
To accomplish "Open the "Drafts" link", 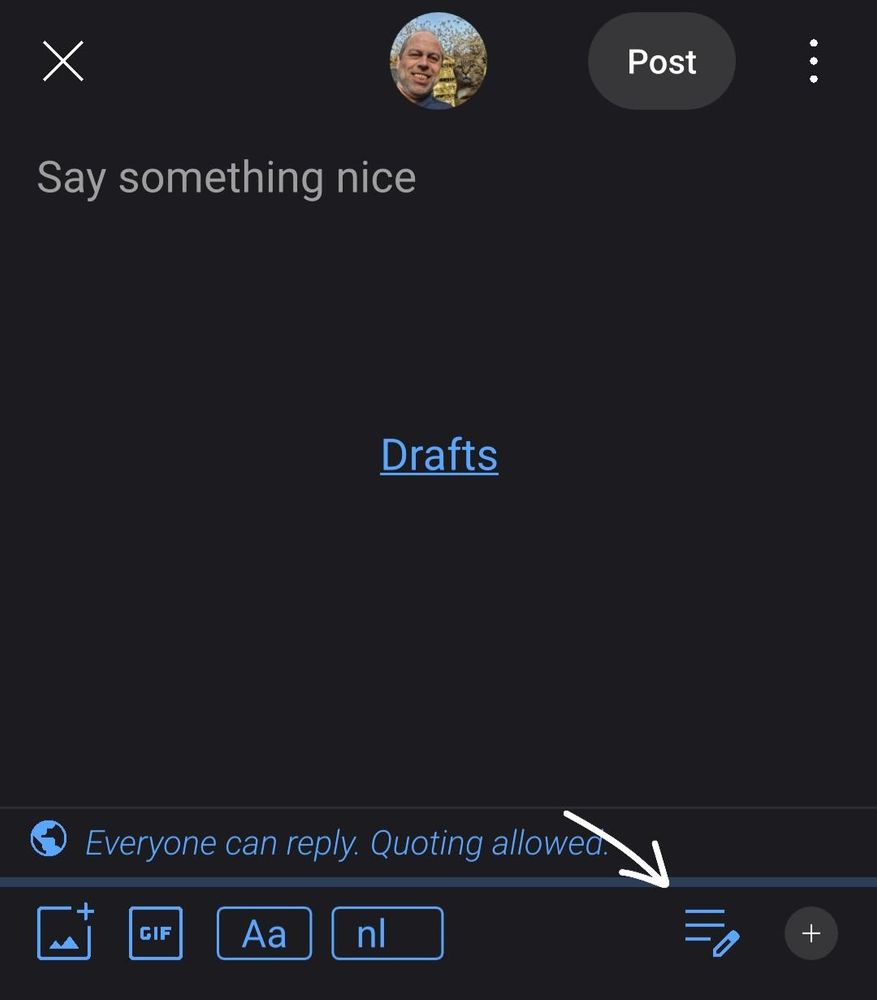I will tap(438, 454).
